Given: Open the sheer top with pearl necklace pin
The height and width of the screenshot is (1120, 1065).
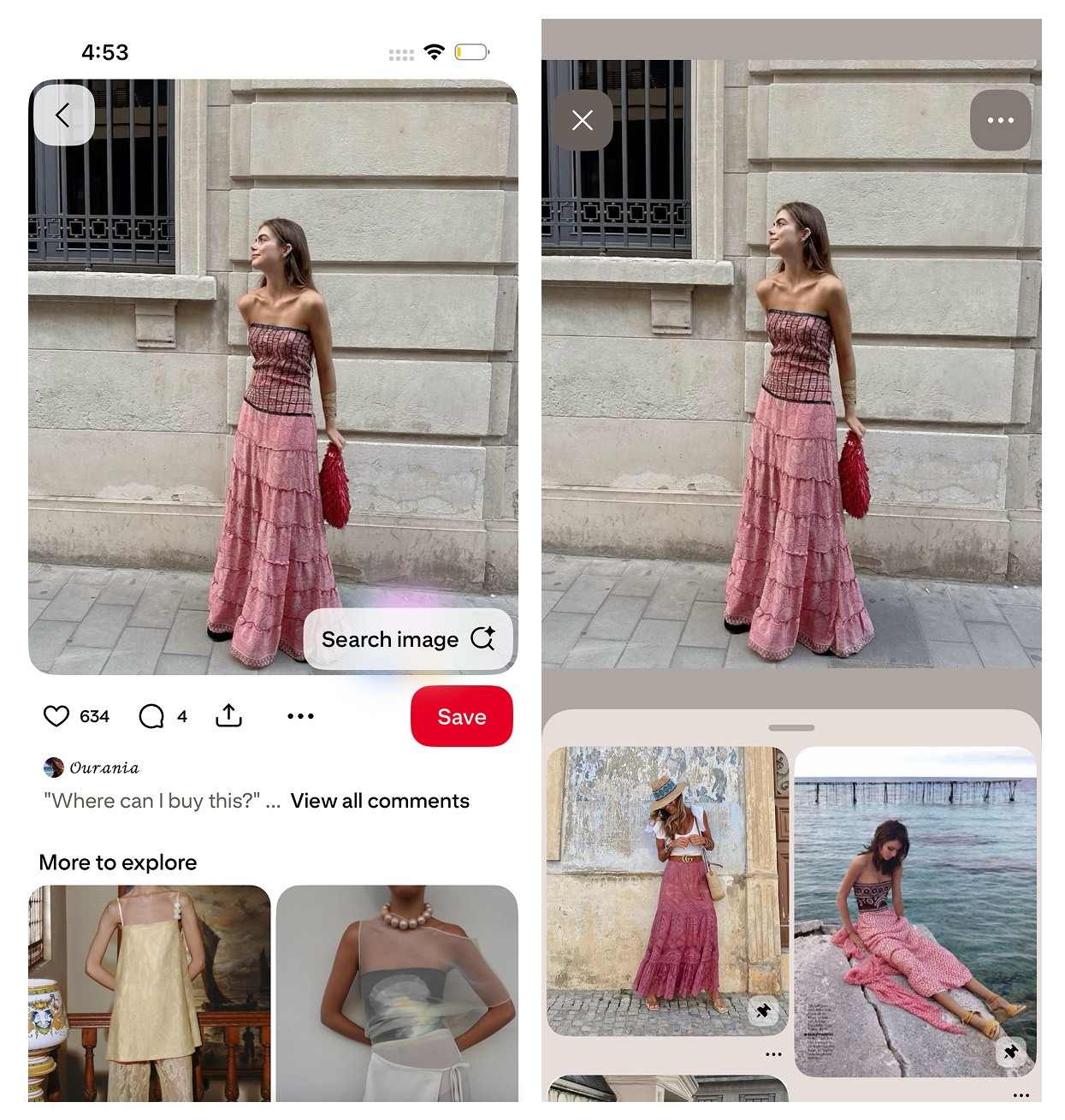Looking at the screenshot, I should [397, 993].
